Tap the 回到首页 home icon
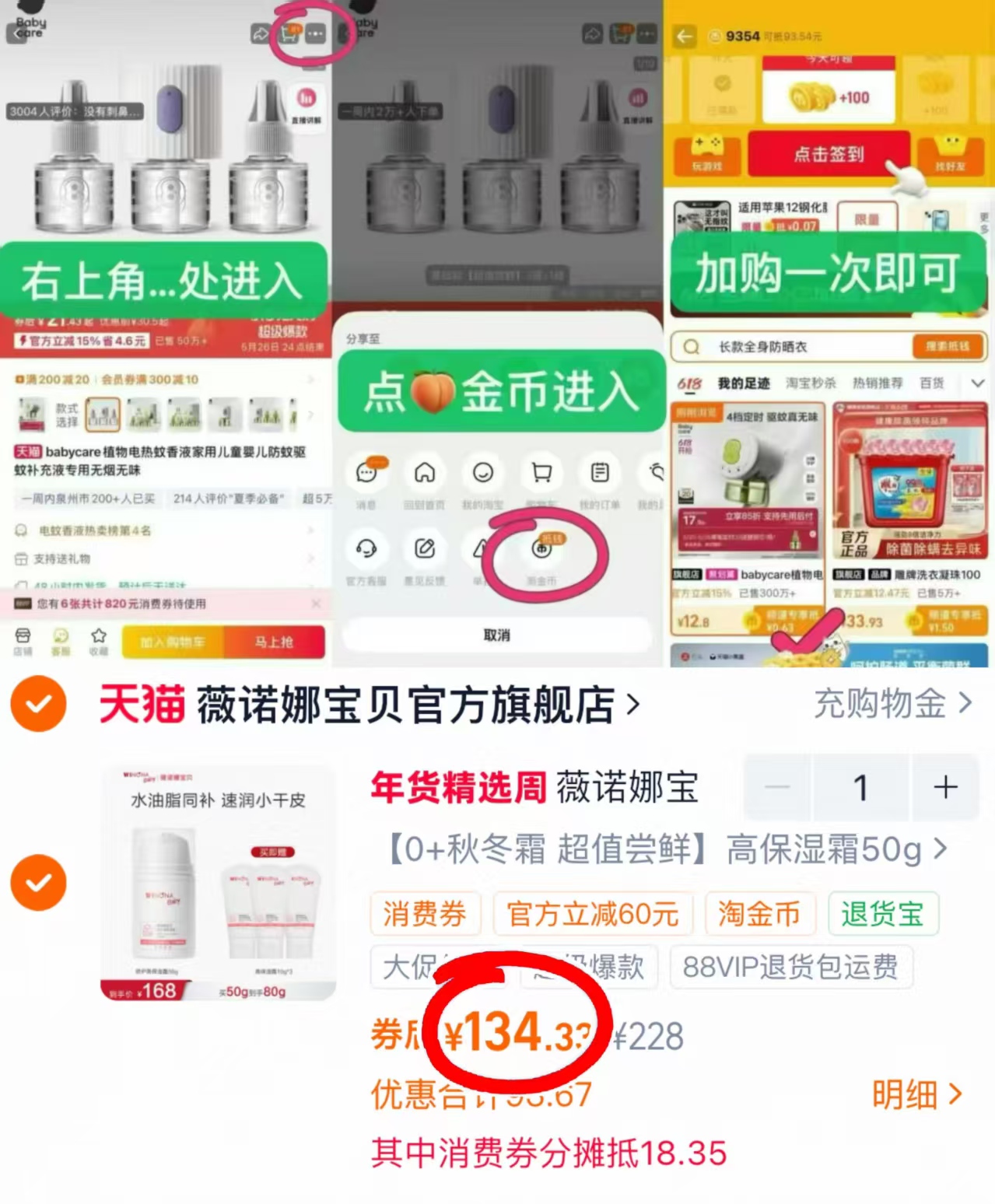This screenshot has height=1204, width=995. tap(425, 474)
